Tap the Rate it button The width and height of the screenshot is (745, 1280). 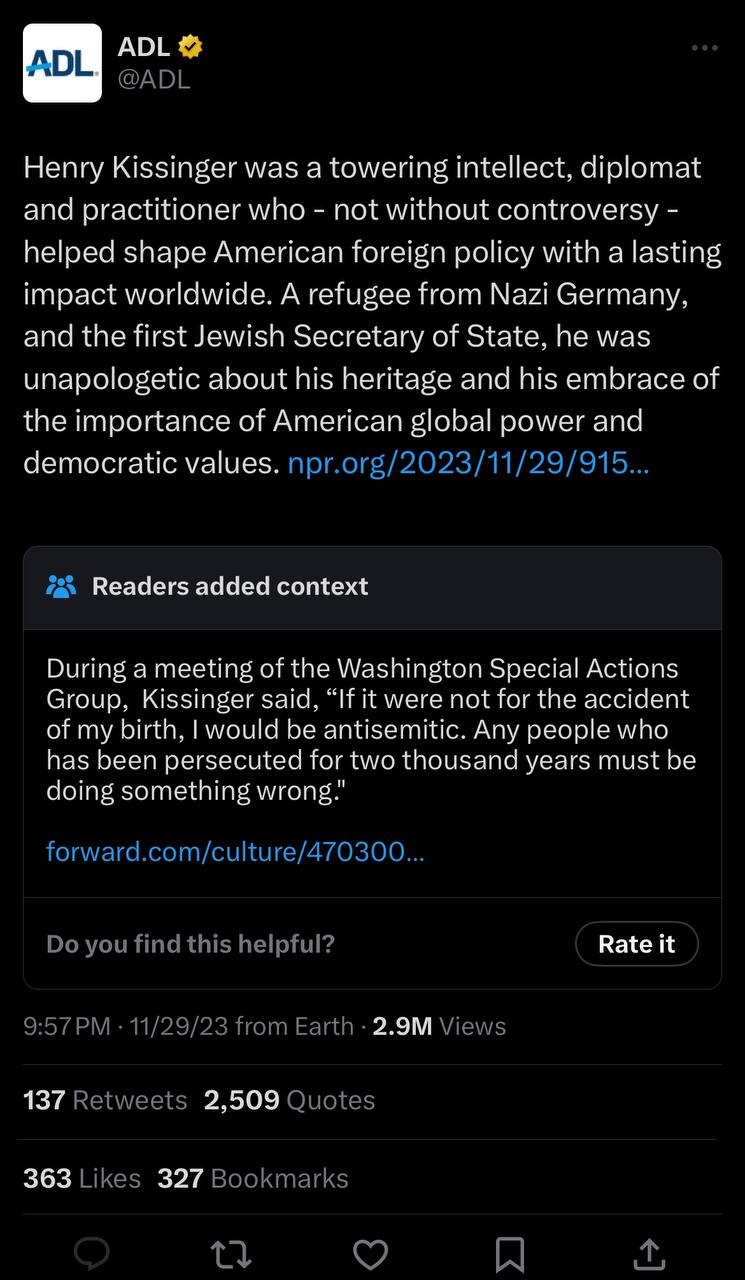pyautogui.click(x=637, y=944)
